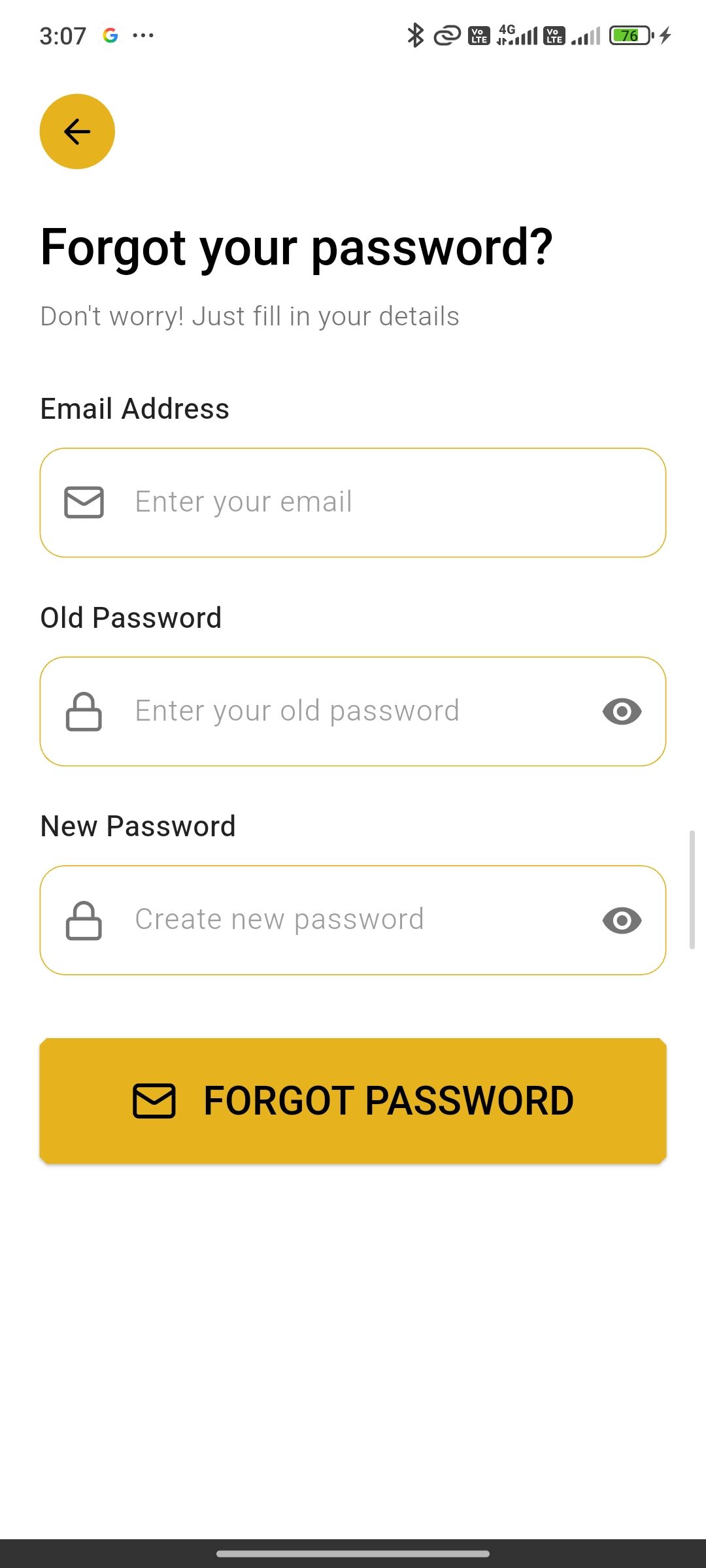The width and height of the screenshot is (706, 1568).
Task: Go back using the yellow arrow button
Action: [77, 131]
